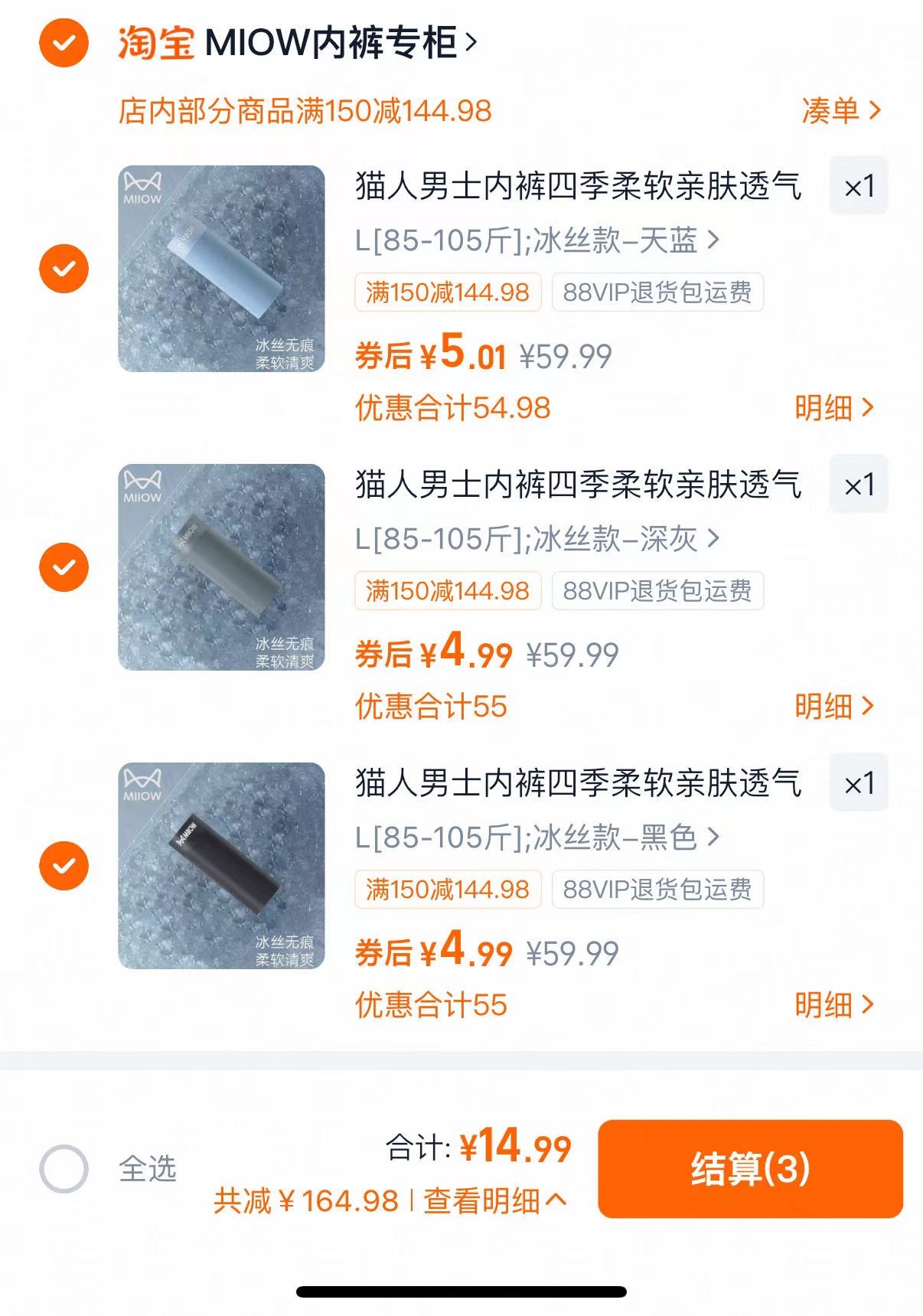This screenshot has height=1316, width=923.
Task: Open the 深灰 variant SKU selector
Action: [536, 539]
